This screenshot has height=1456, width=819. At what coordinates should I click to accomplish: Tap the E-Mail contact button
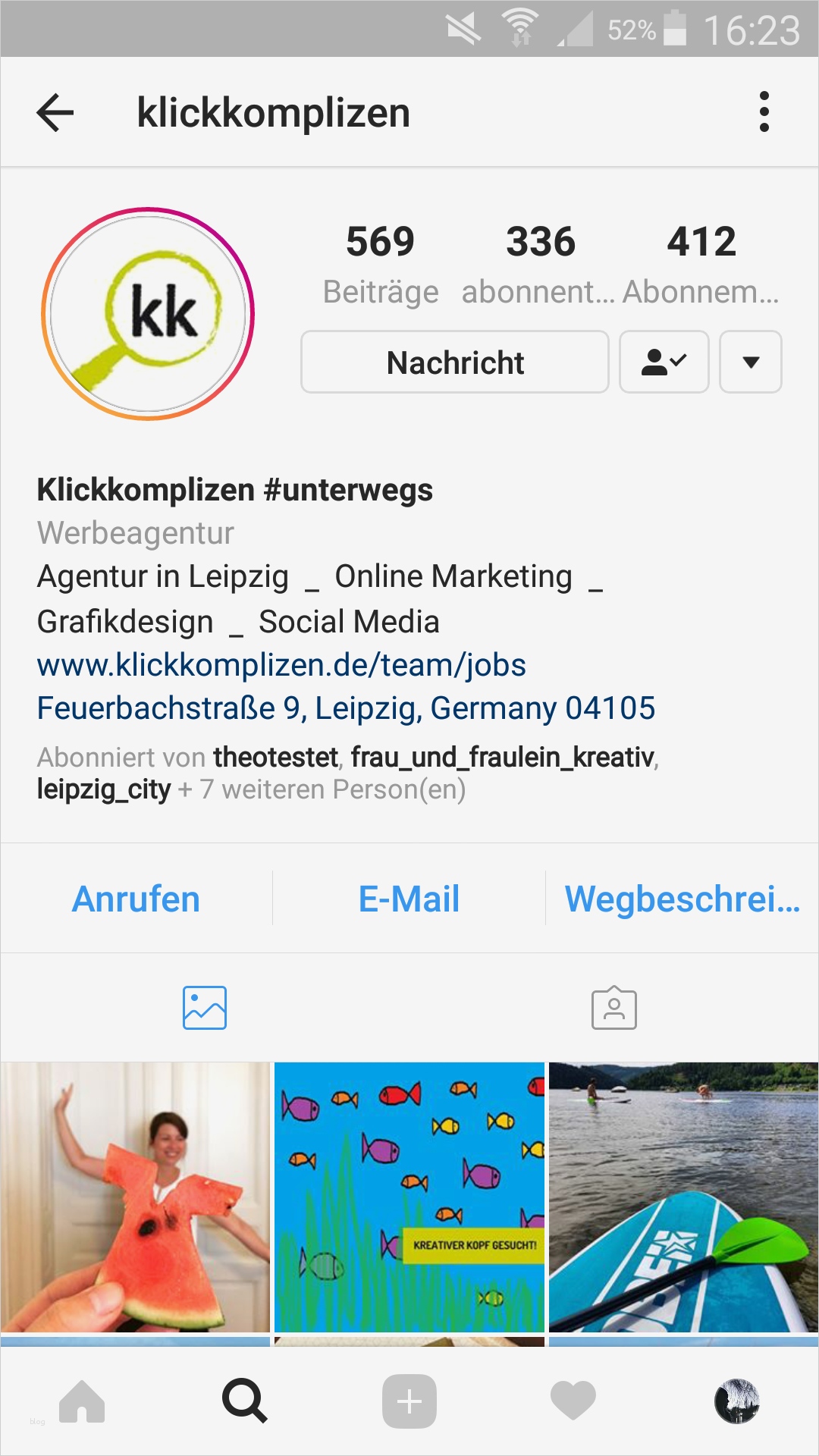click(x=409, y=899)
